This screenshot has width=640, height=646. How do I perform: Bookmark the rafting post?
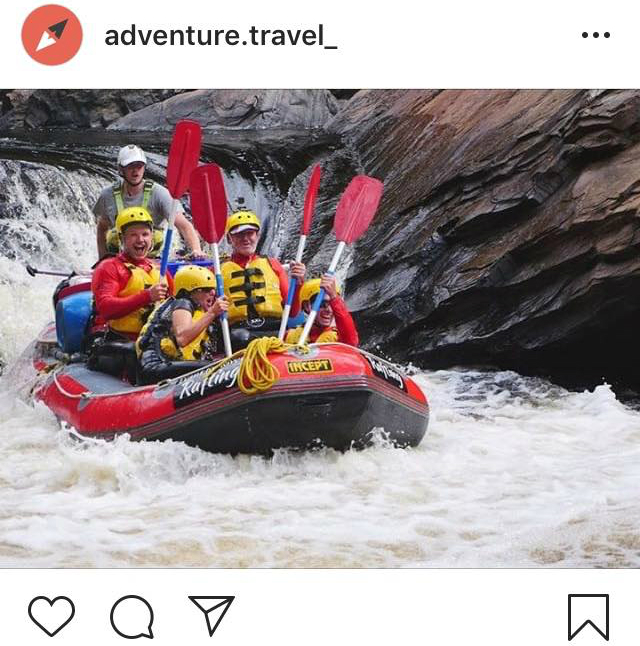pyautogui.click(x=588, y=616)
